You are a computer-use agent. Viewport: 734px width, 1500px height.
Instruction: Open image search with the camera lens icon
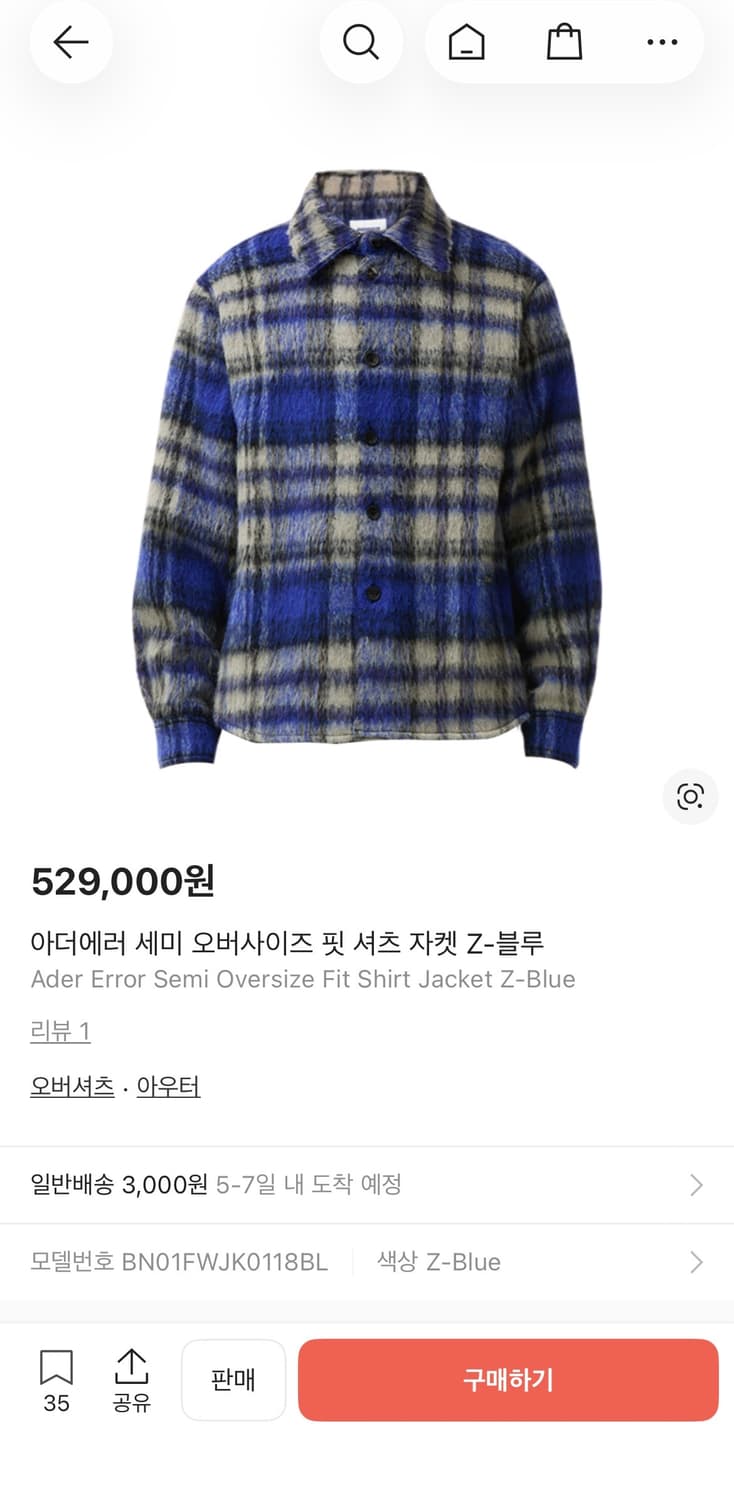690,797
